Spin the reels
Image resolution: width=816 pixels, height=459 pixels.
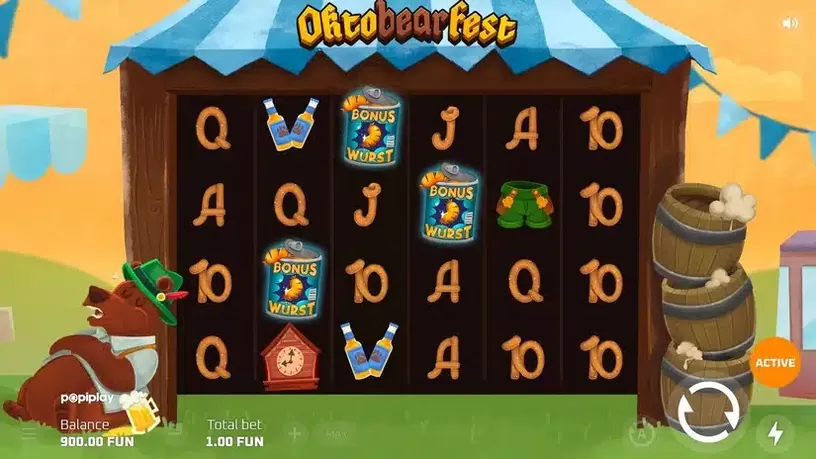click(x=708, y=412)
